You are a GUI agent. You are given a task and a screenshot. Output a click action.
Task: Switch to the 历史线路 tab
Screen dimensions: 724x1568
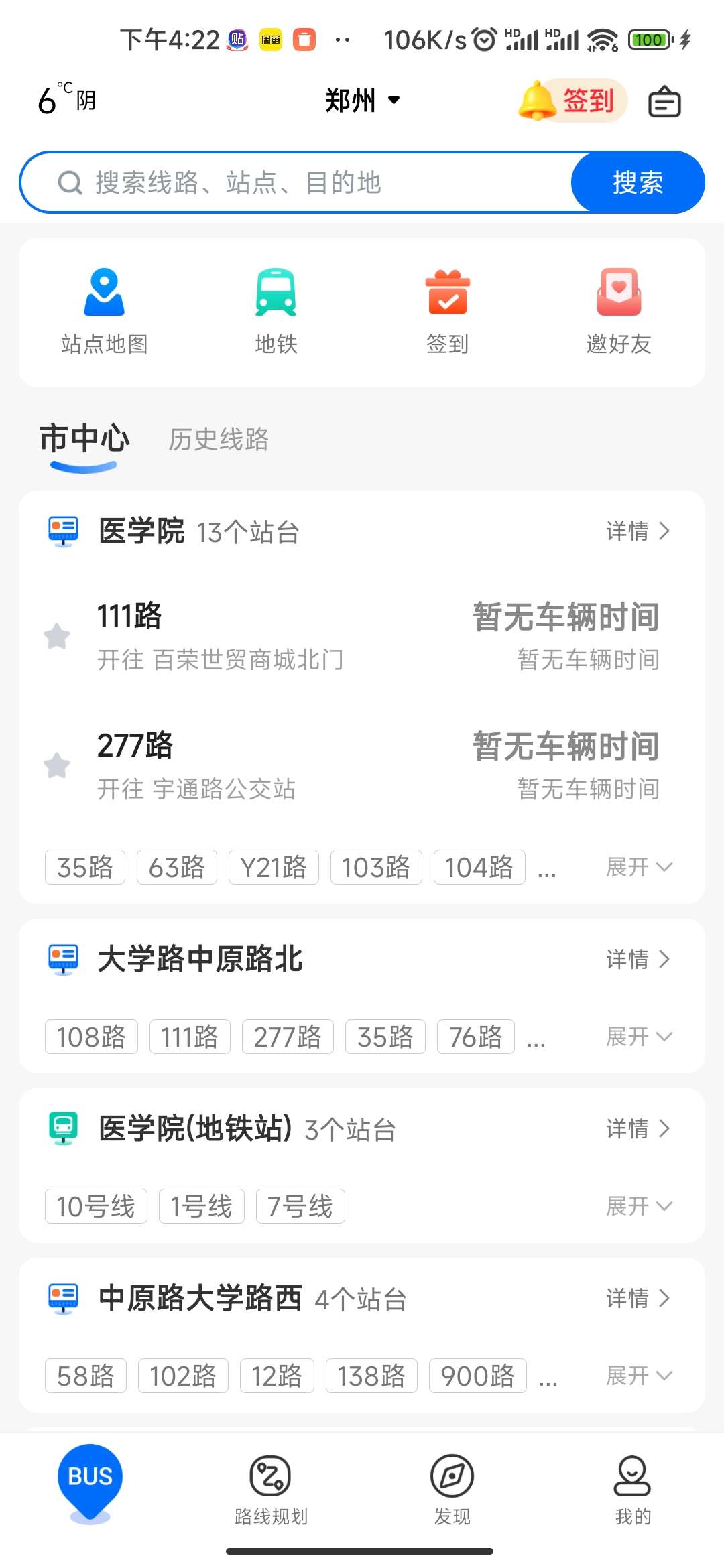coord(220,440)
